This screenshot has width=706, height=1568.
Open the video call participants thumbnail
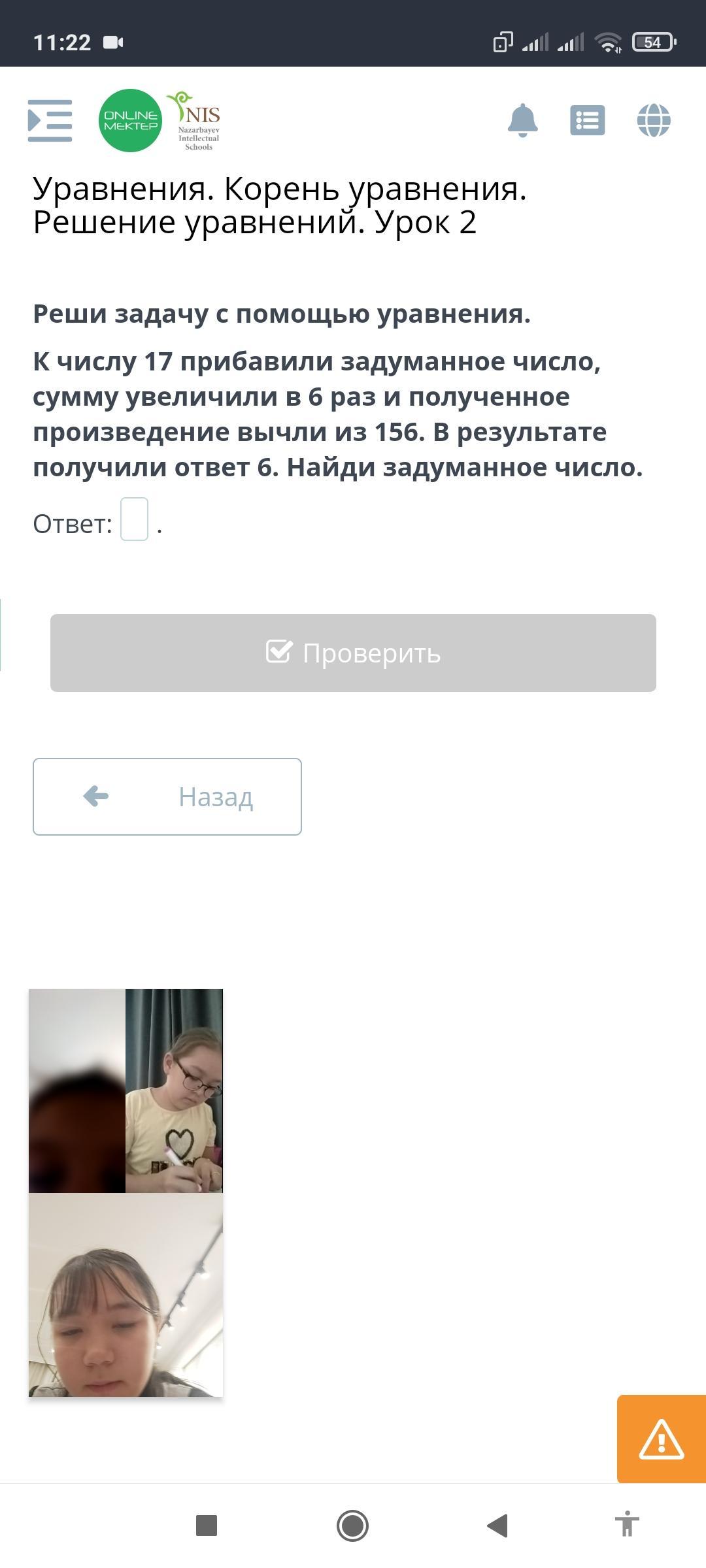point(126,1192)
